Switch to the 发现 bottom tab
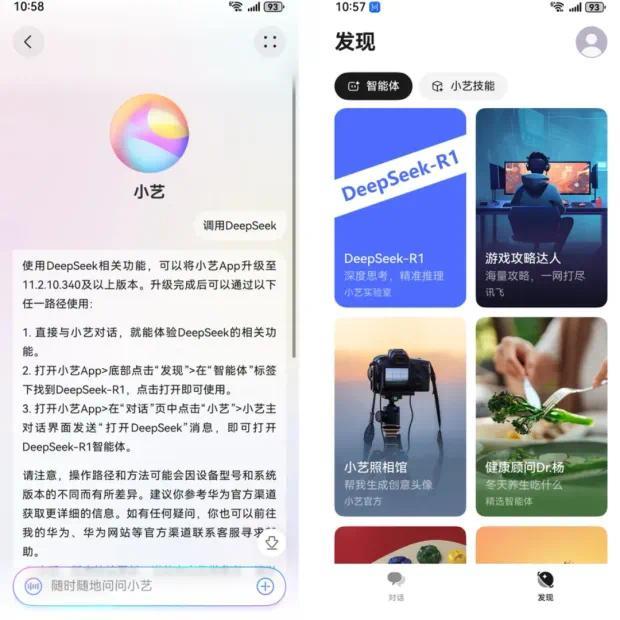This screenshot has height=620, width=620. 545,585
